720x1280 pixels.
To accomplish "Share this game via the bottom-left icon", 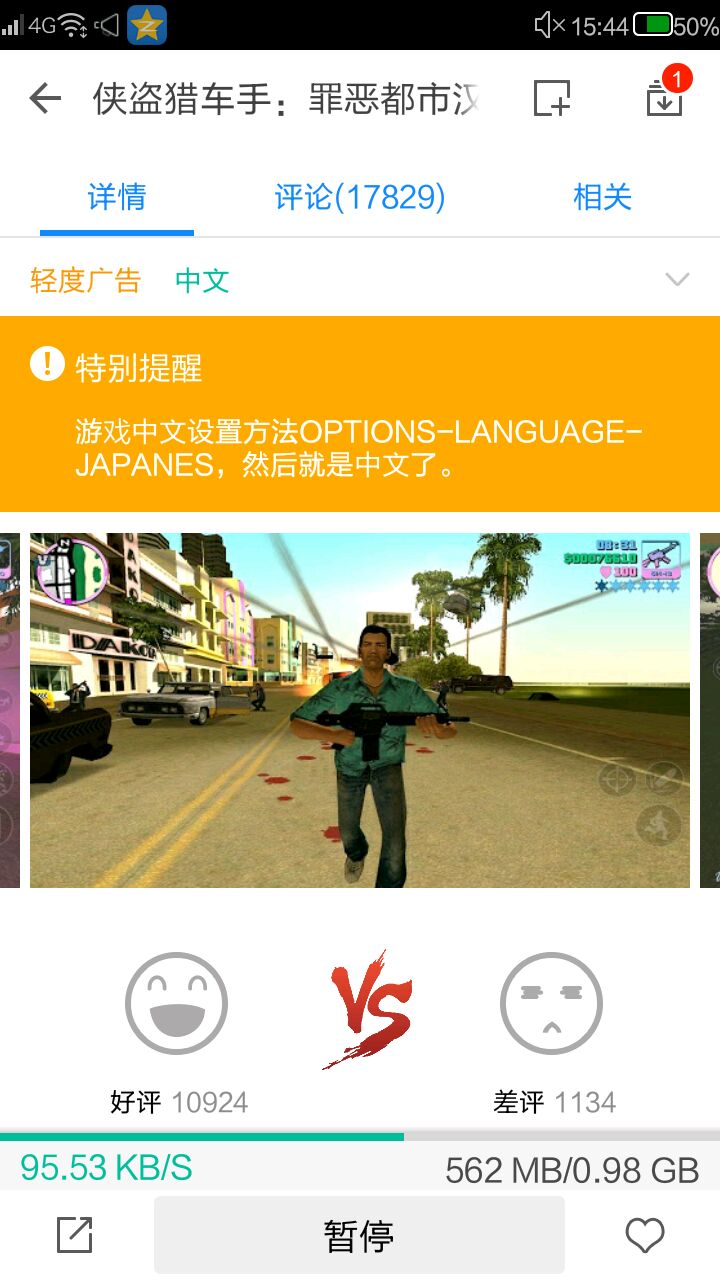I will pos(74,1236).
